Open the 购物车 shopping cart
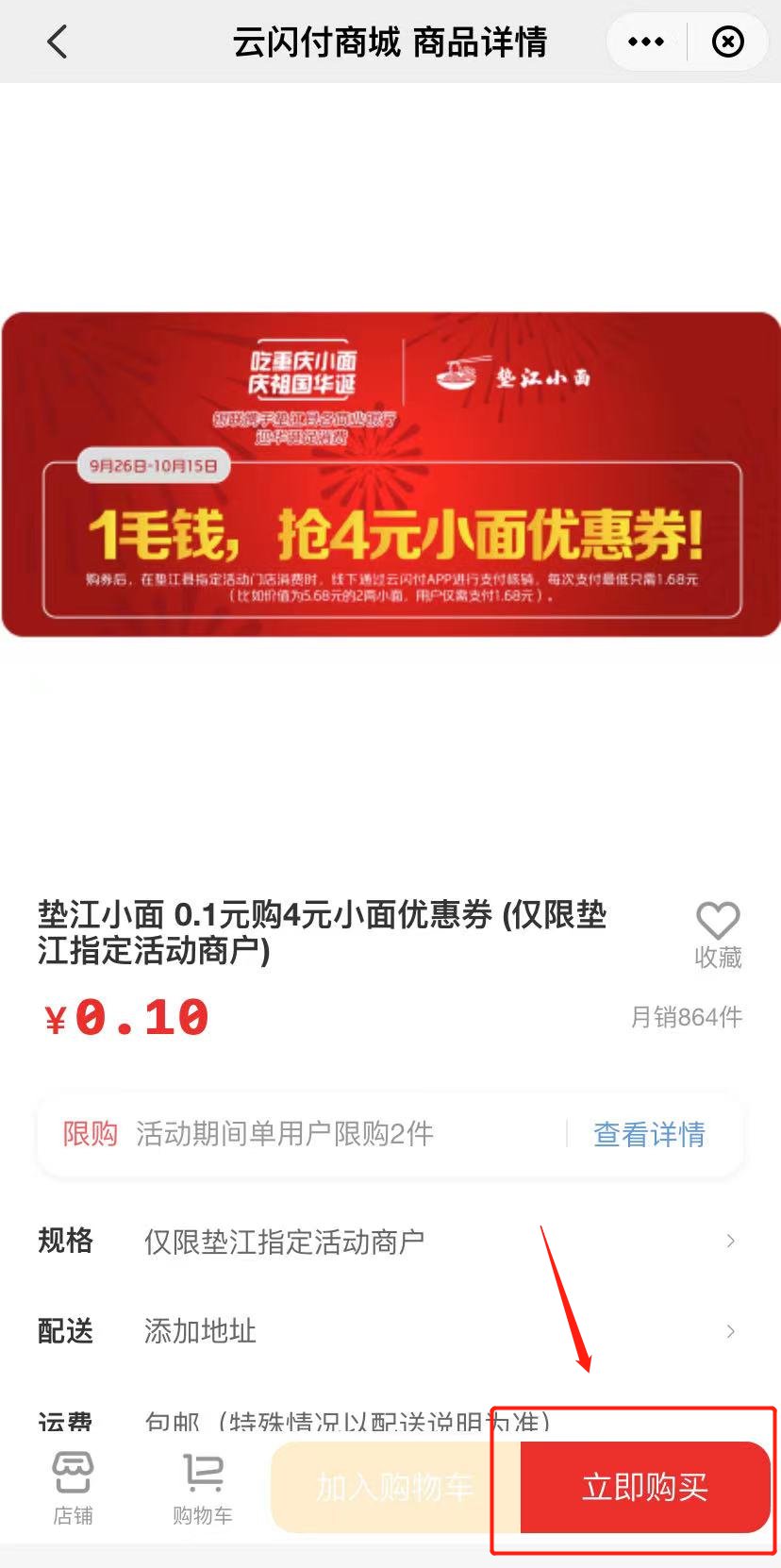Screen dimensions: 781x1568 tap(202, 1488)
